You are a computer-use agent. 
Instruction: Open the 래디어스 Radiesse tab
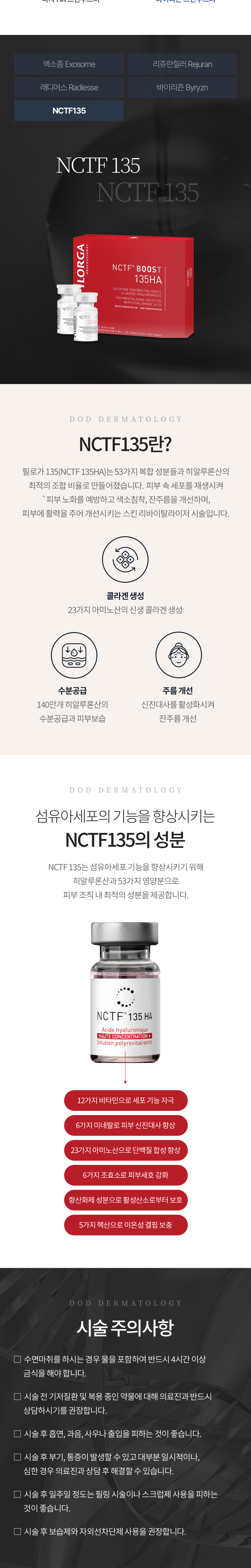69,87
